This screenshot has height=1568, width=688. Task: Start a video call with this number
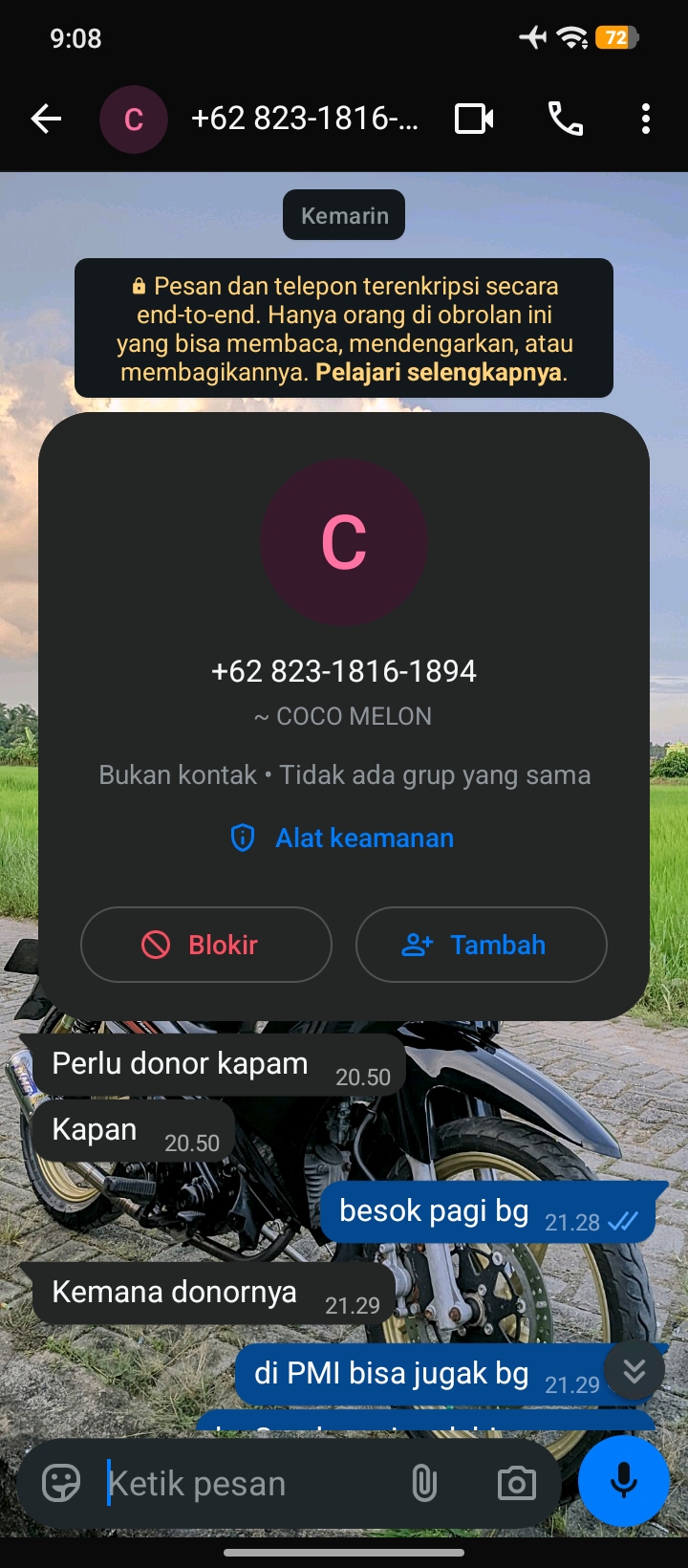(474, 119)
